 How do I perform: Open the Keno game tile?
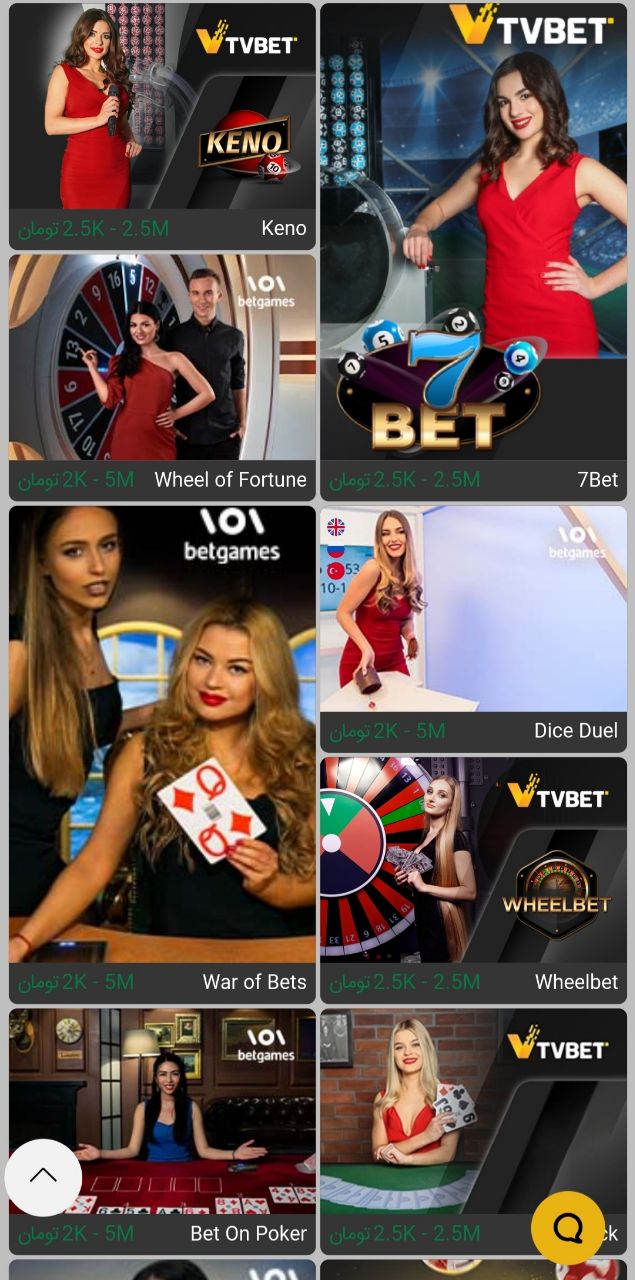click(162, 110)
